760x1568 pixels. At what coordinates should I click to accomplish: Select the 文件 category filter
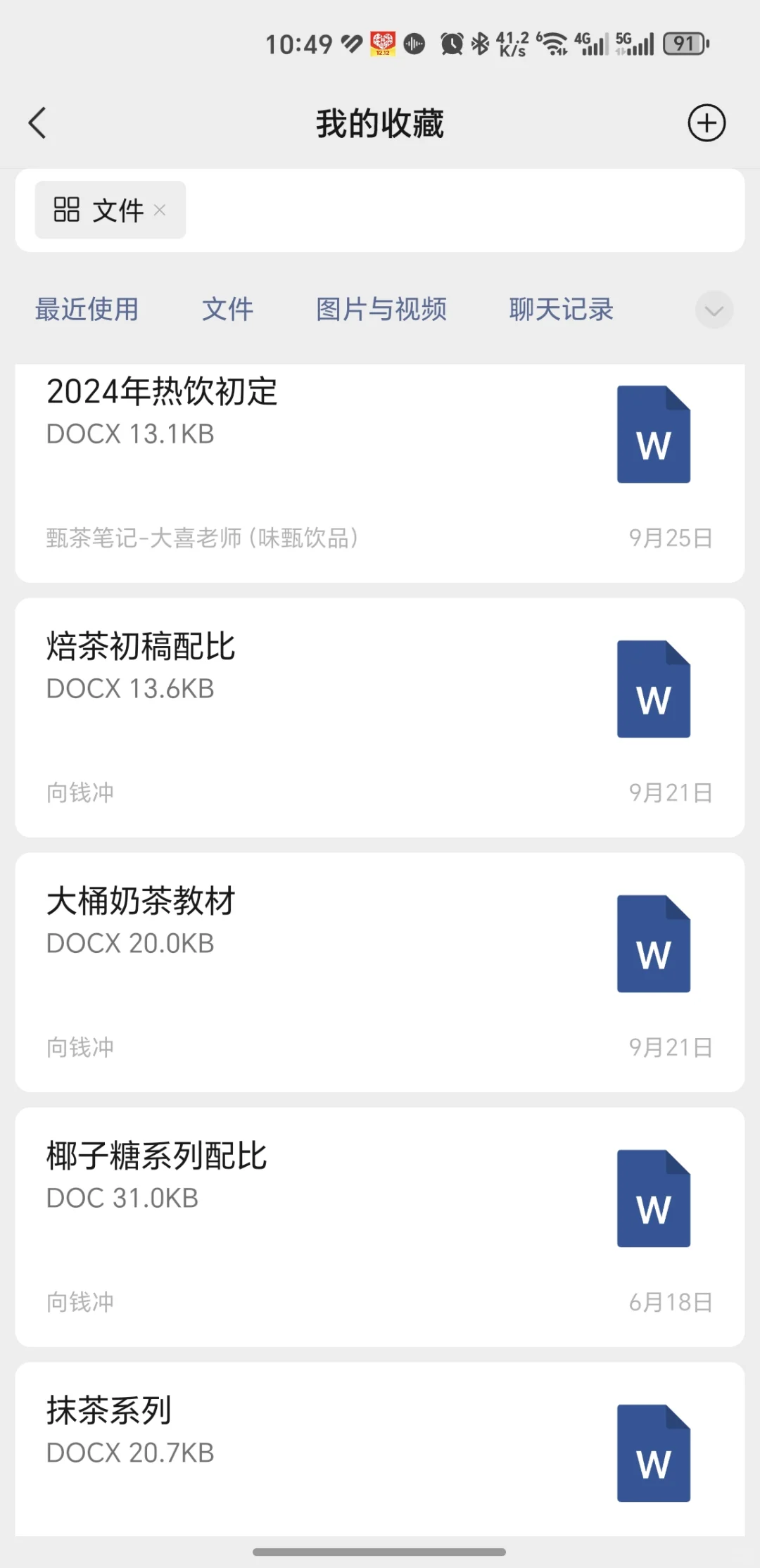(227, 309)
